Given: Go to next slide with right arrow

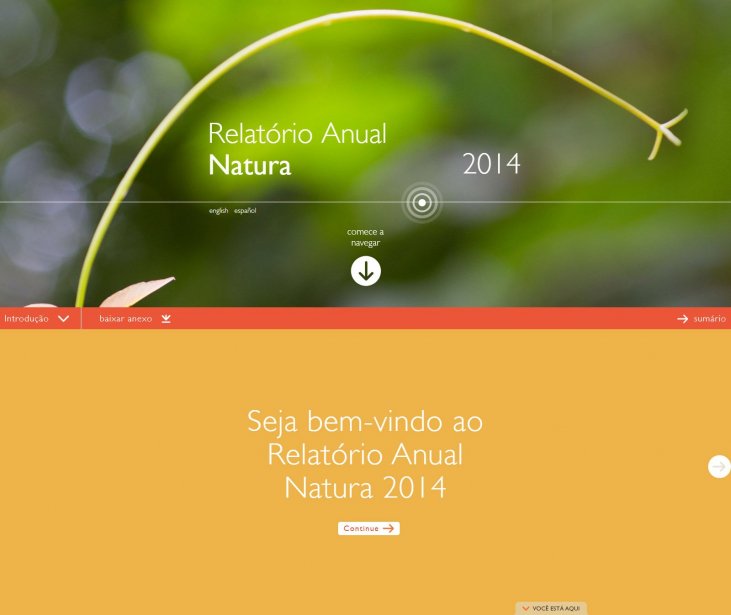Looking at the screenshot, I should point(719,466).
